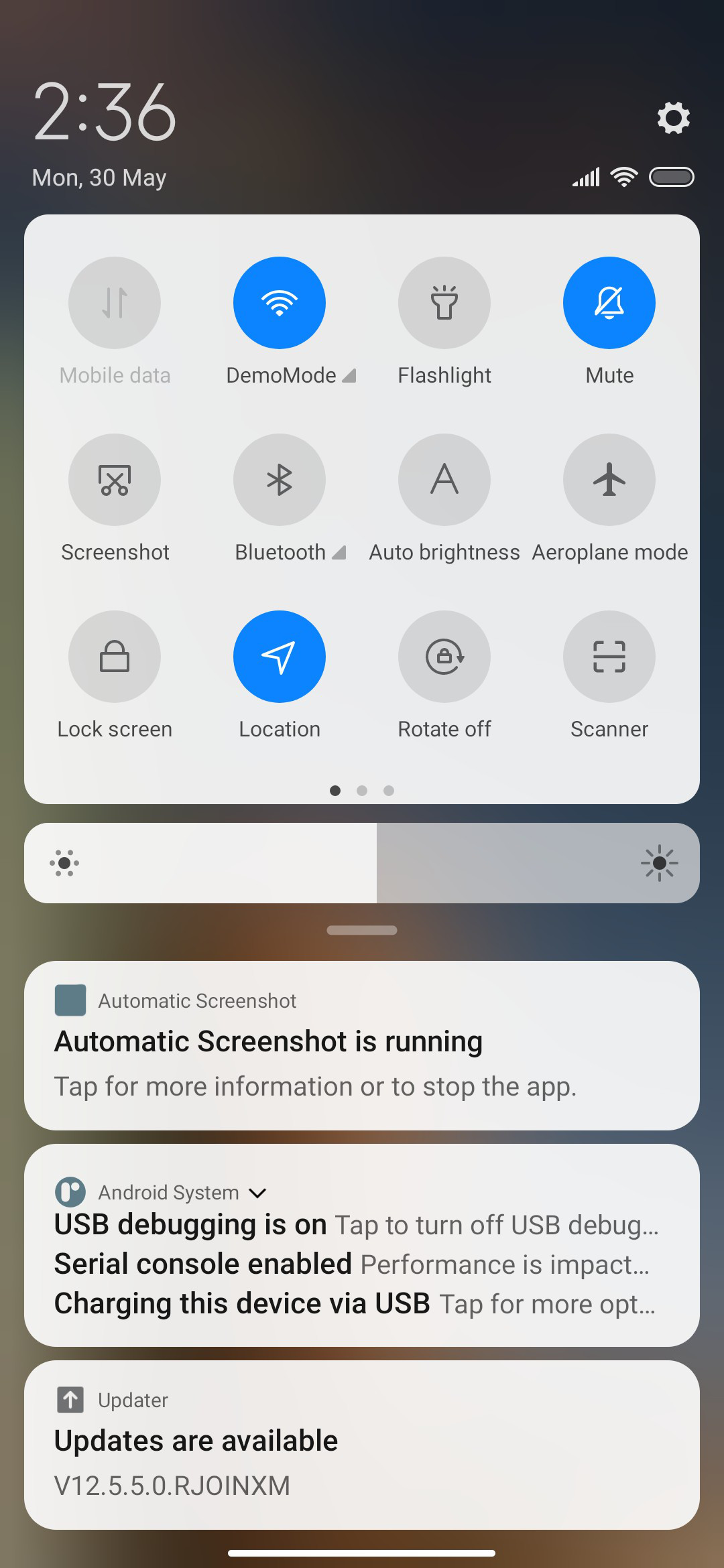Viewport: 724px width, 1568px height.
Task: Turn off Location
Action: 280,657
